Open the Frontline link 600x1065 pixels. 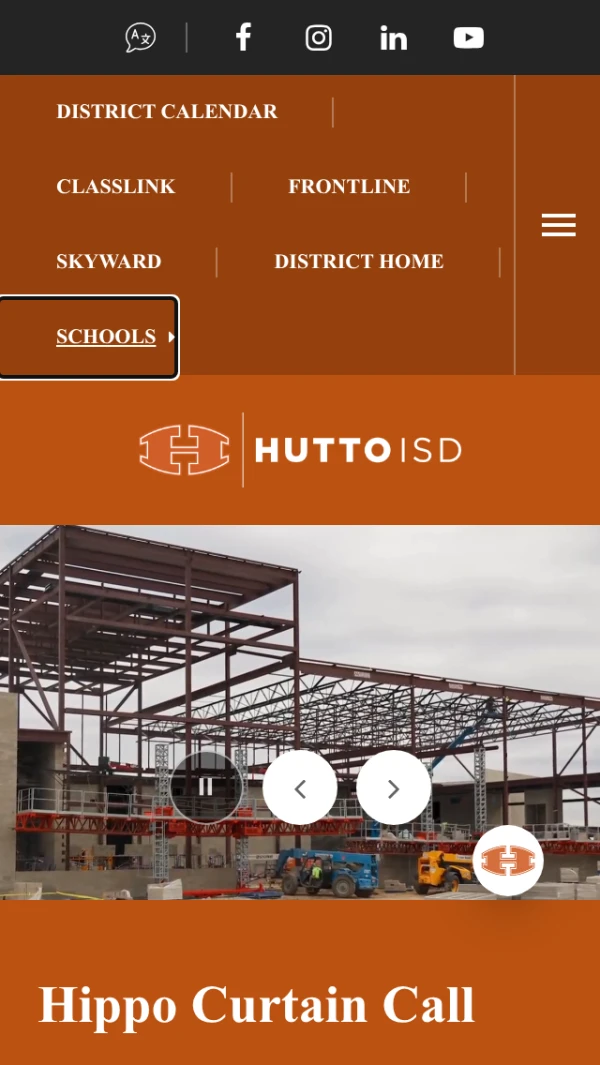349,187
